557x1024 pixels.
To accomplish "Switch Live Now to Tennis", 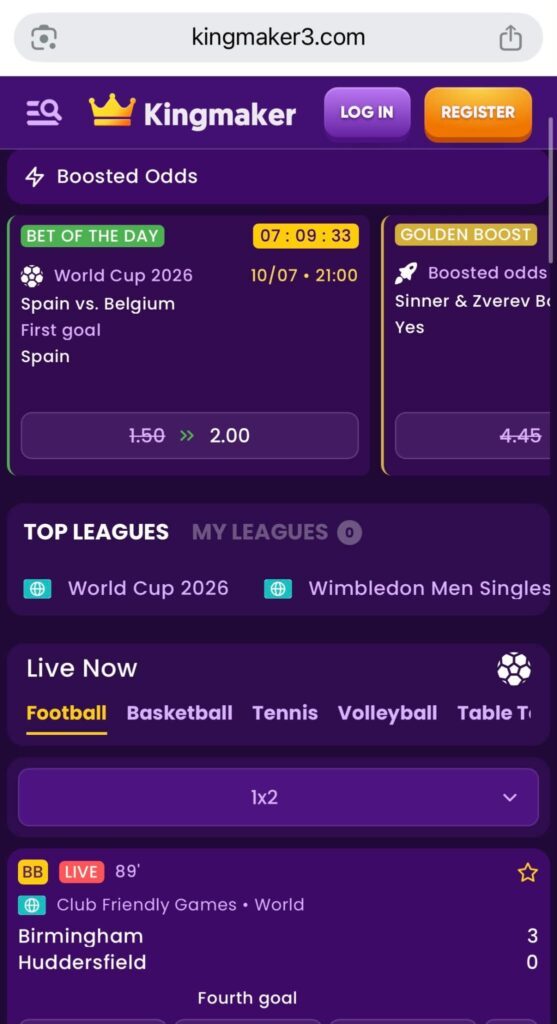I will (x=285, y=713).
